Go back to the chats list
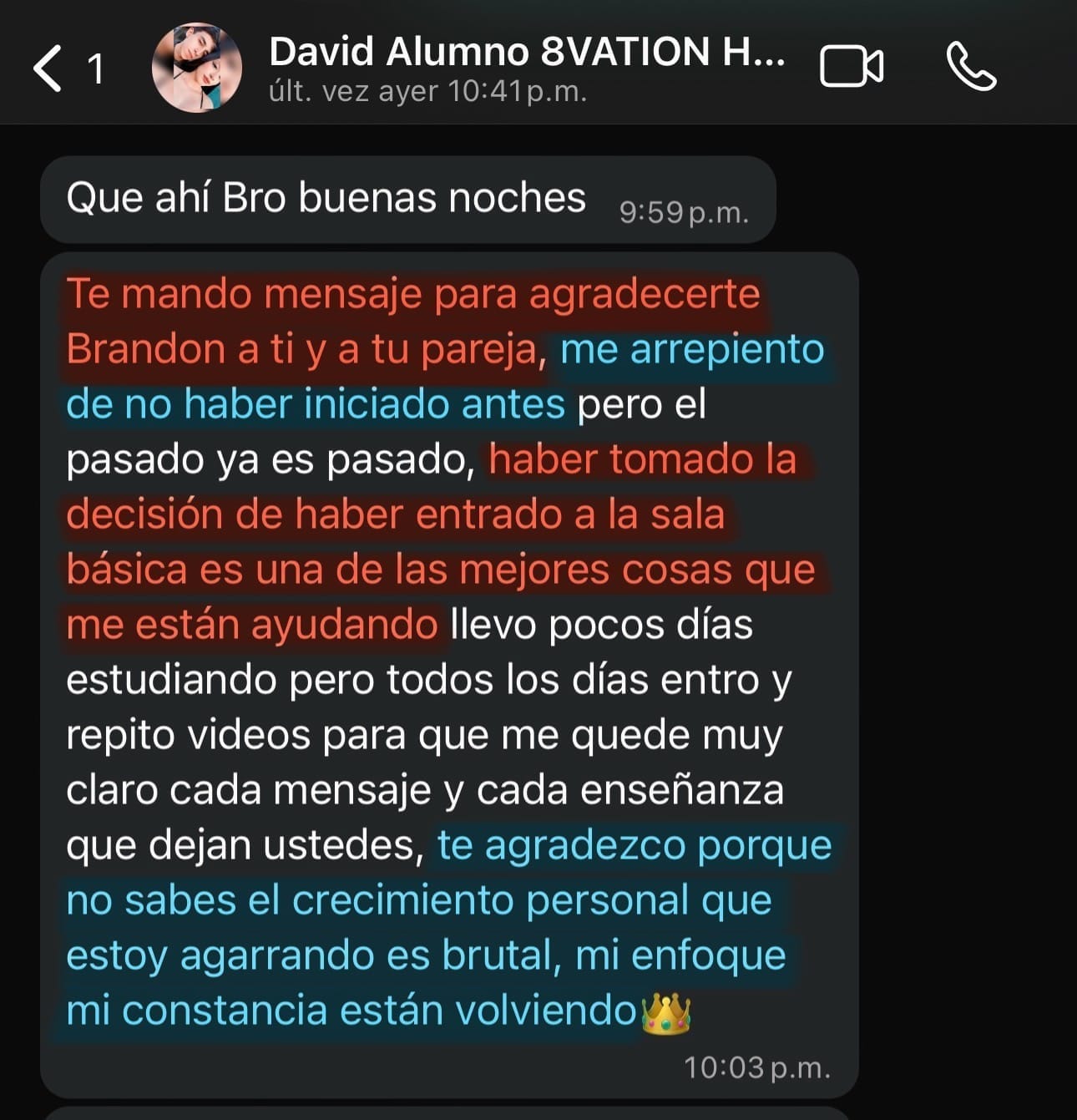Image resolution: width=1077 pixels, height=1120 pixels. (x=48, y=68)
